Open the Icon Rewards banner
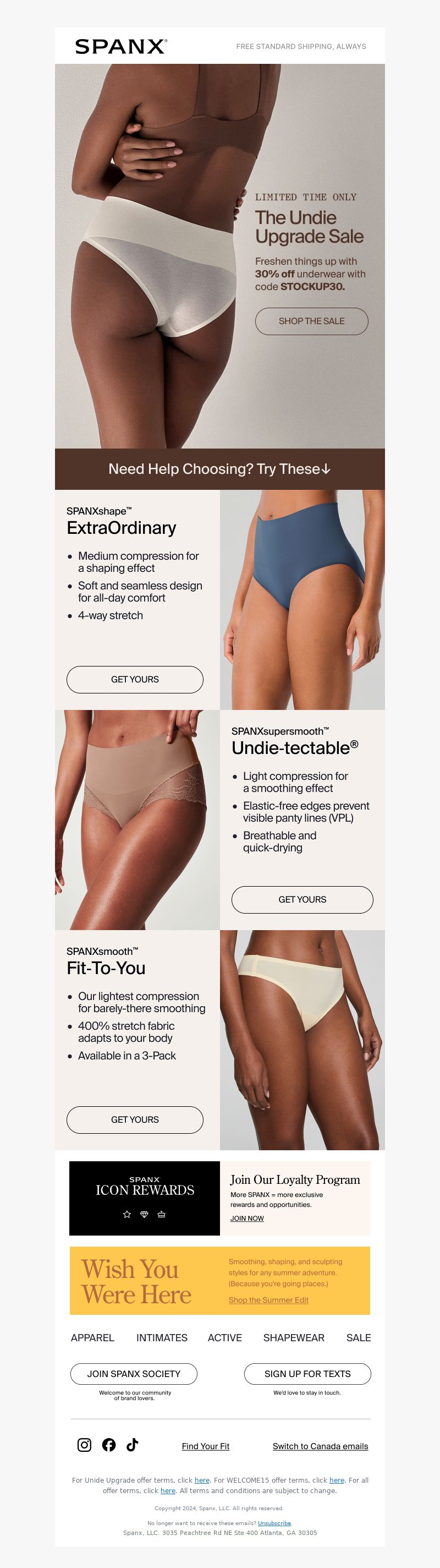The width and height of the screenshot is (440, 1568). [145, 1198]
